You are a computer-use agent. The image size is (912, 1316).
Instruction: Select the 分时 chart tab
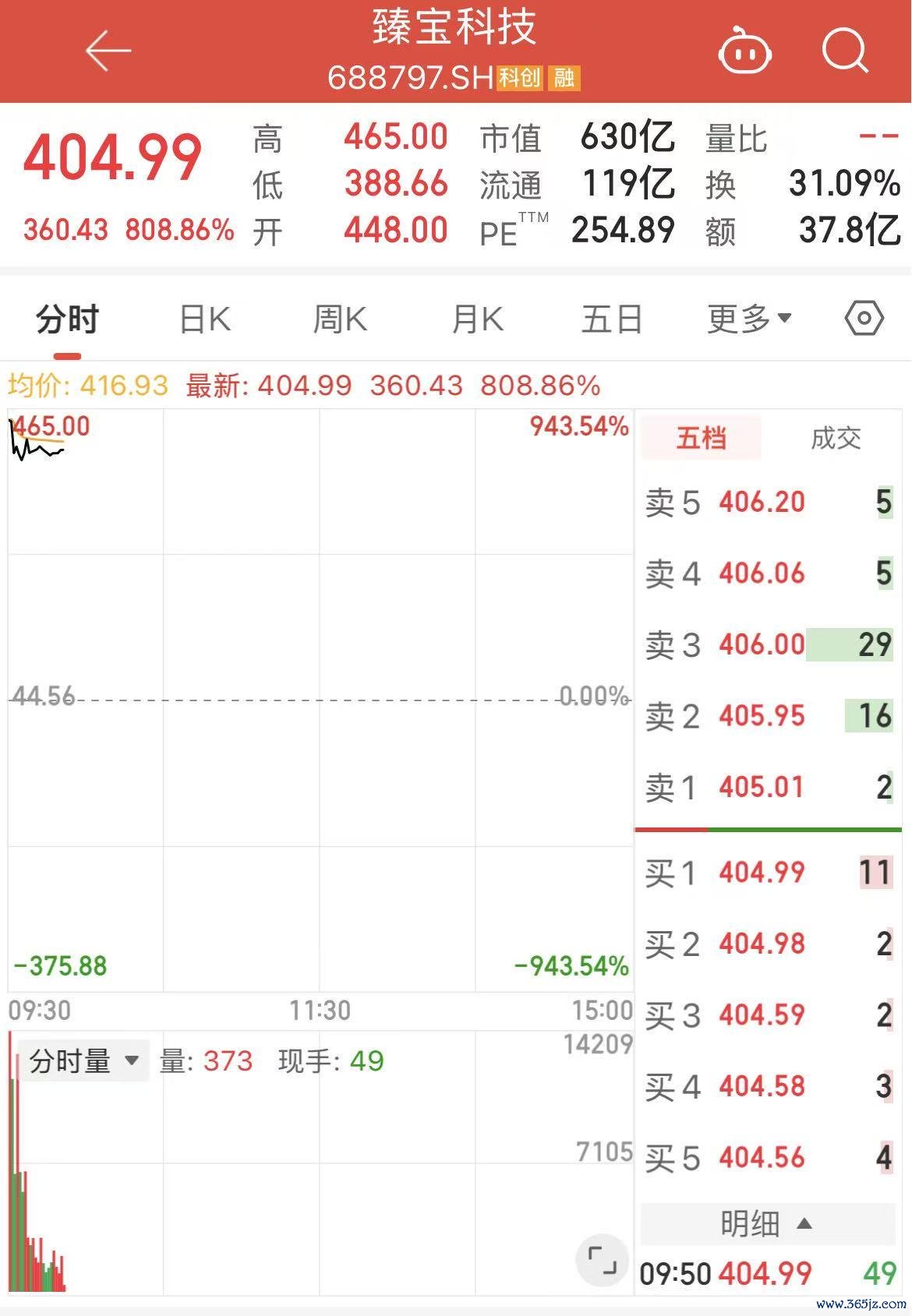[68, 319]
